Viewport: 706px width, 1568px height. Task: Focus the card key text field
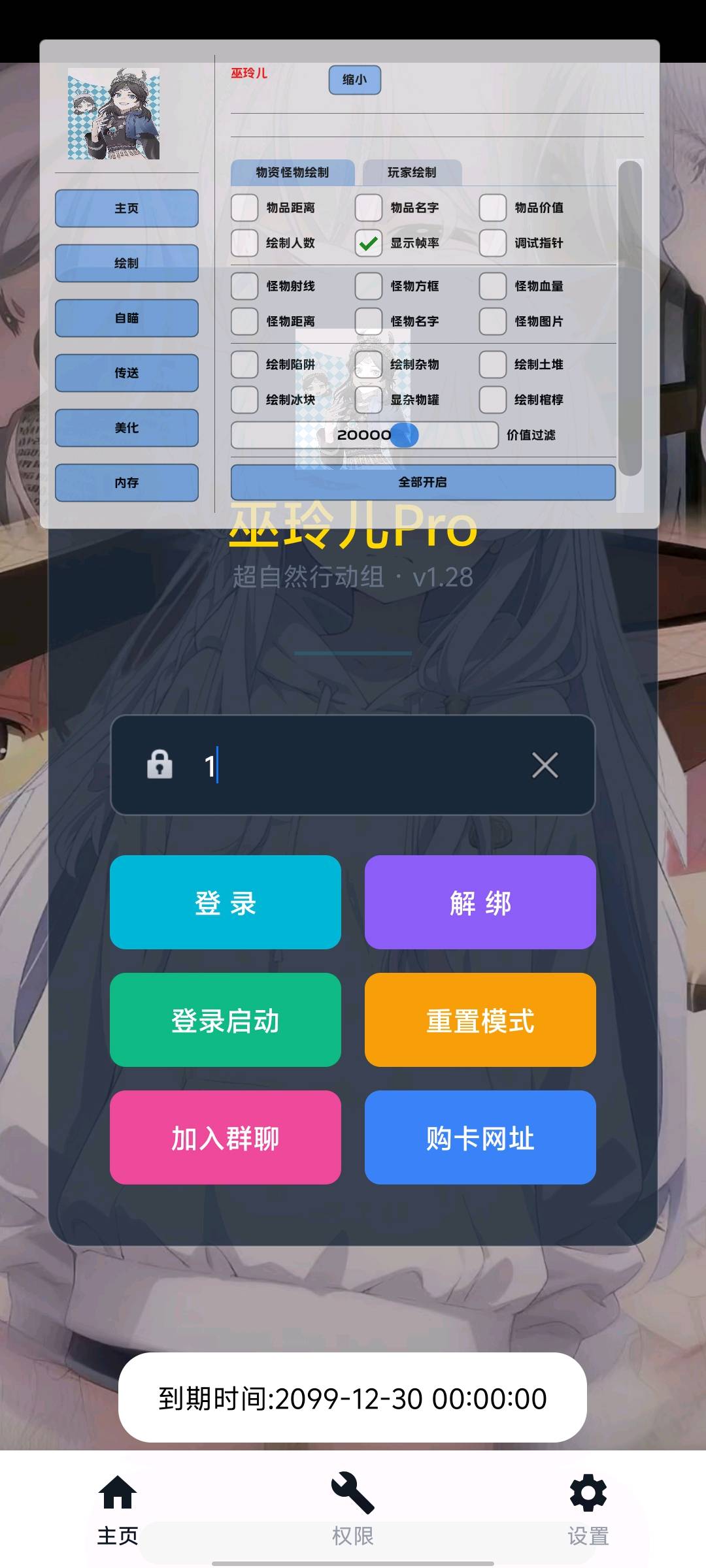tap(353, 765)
